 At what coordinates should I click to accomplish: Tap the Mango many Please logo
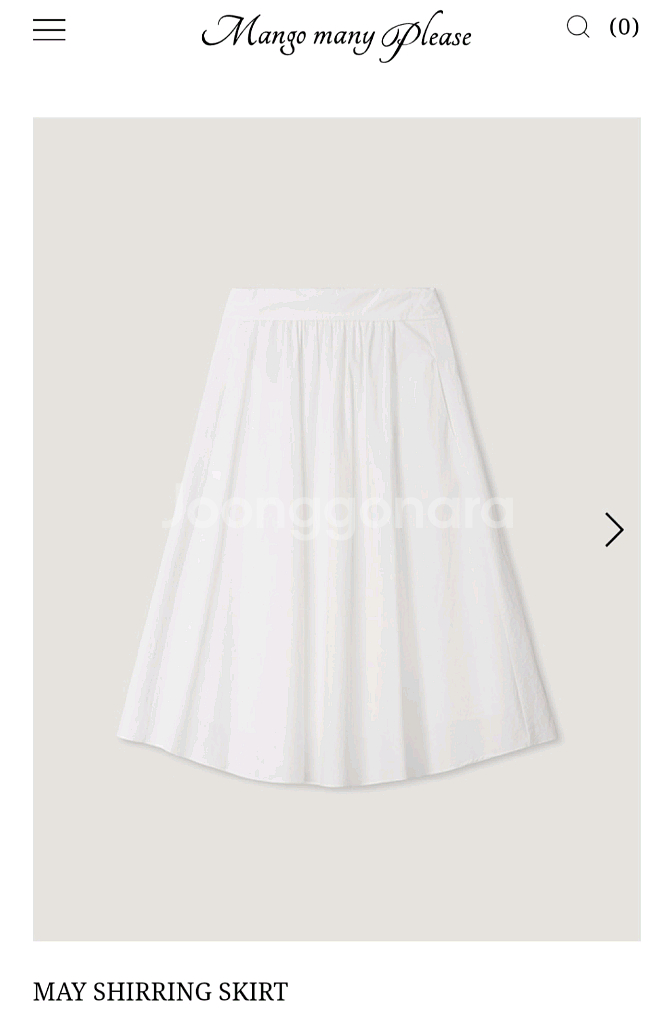pyautogui.click(x=336, y=35)
